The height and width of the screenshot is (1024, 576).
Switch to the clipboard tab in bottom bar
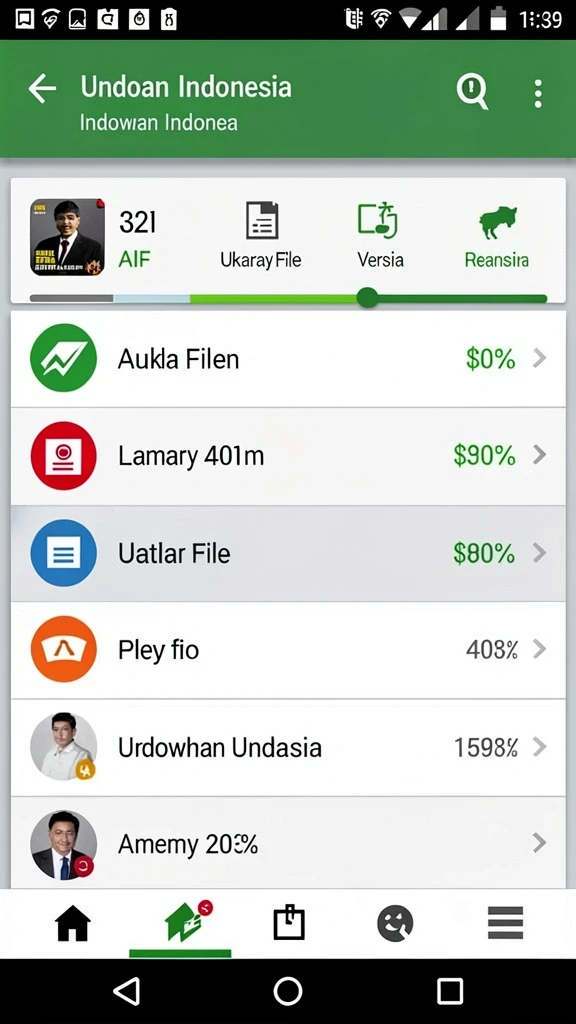pyautogui.click(x=289, y=922)
